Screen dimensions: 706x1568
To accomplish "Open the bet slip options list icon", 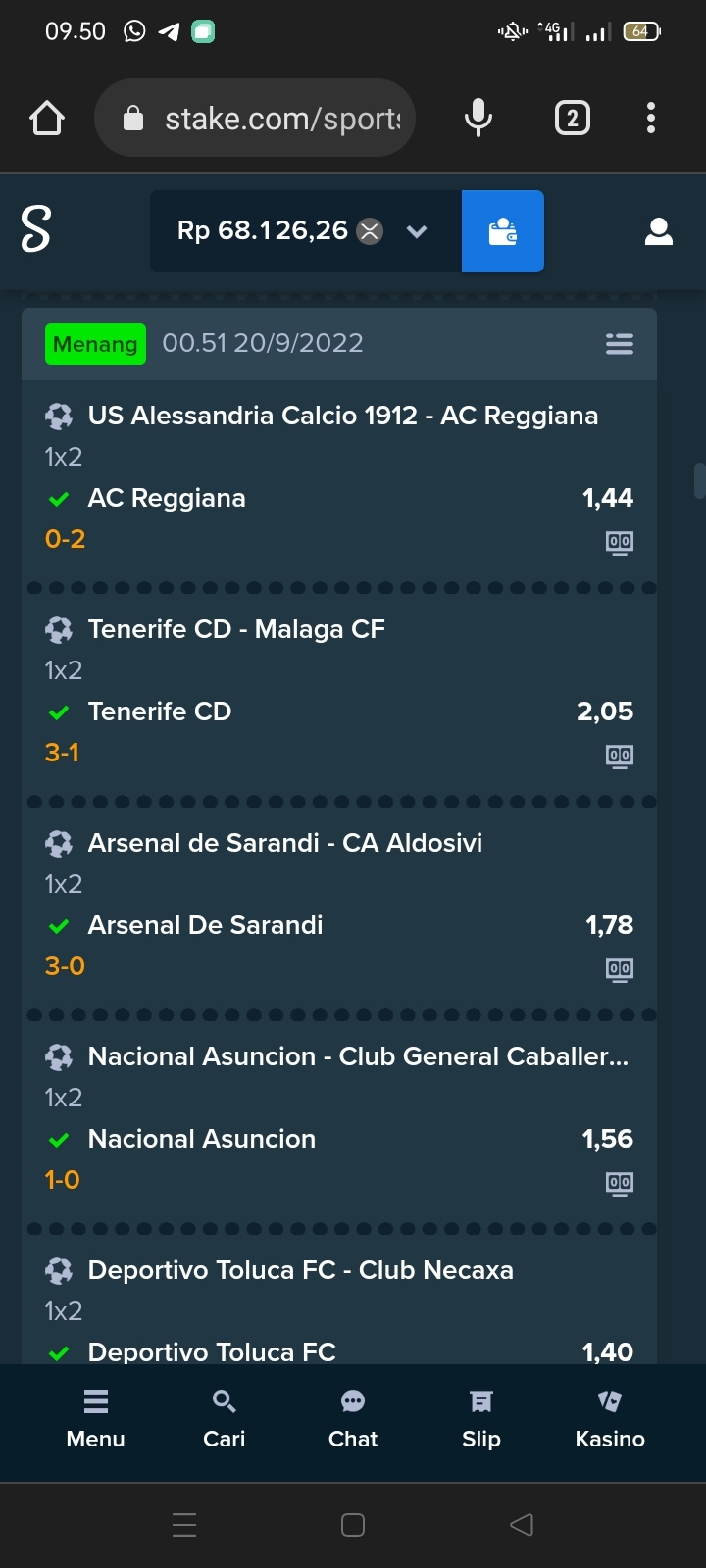I will [619, 344].
